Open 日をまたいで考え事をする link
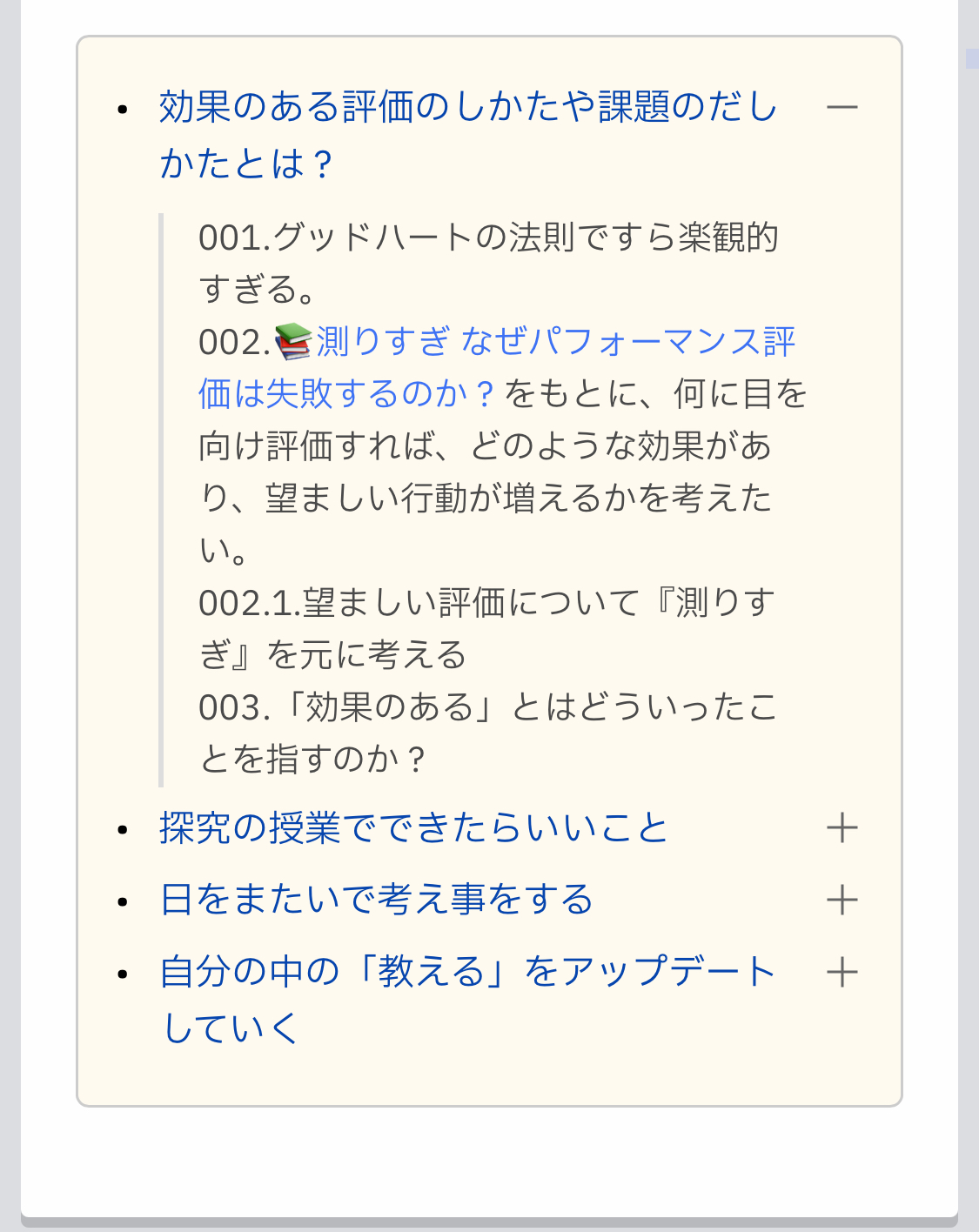This screenshot has width=979, height=1232. [376, 900]
